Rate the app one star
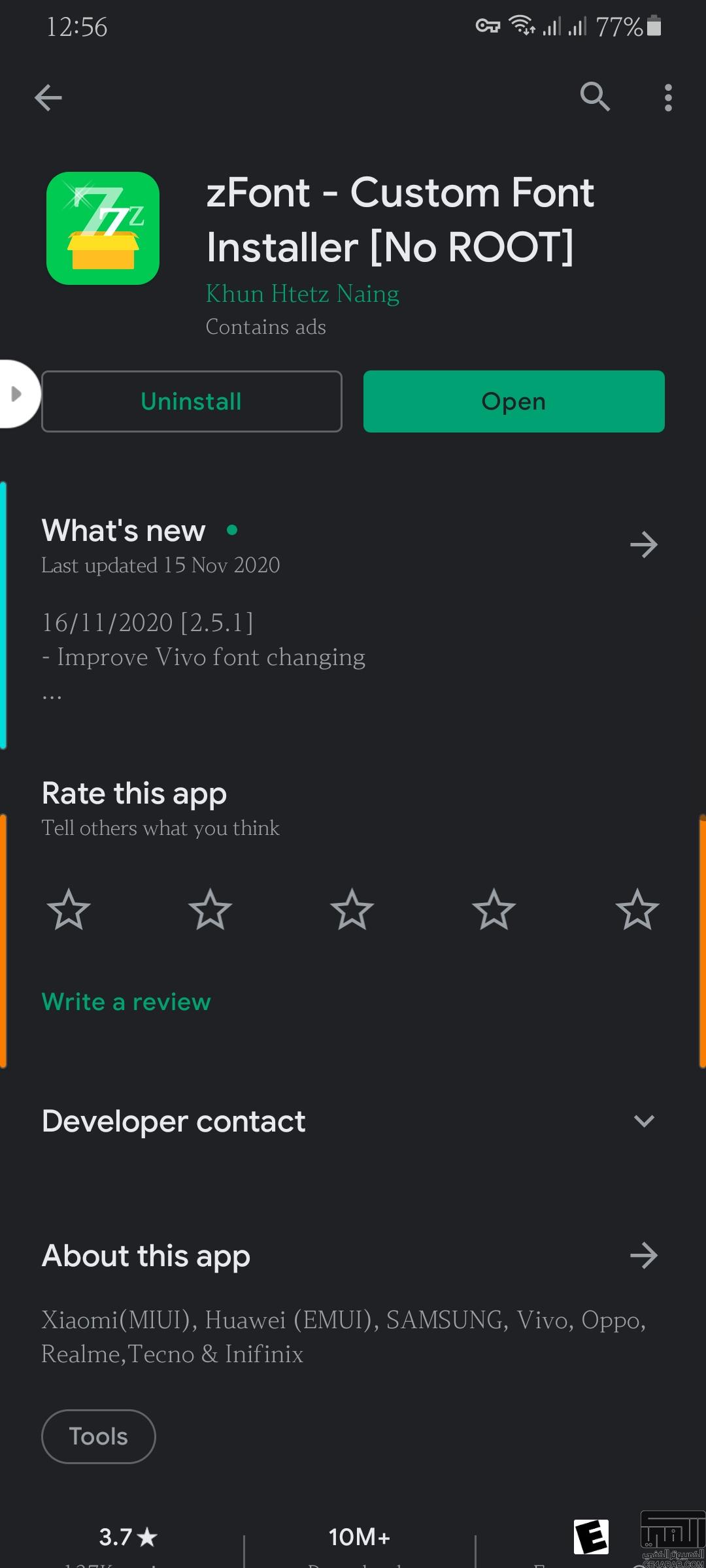This screenshot has width=706, height=1568. point(69,909)
